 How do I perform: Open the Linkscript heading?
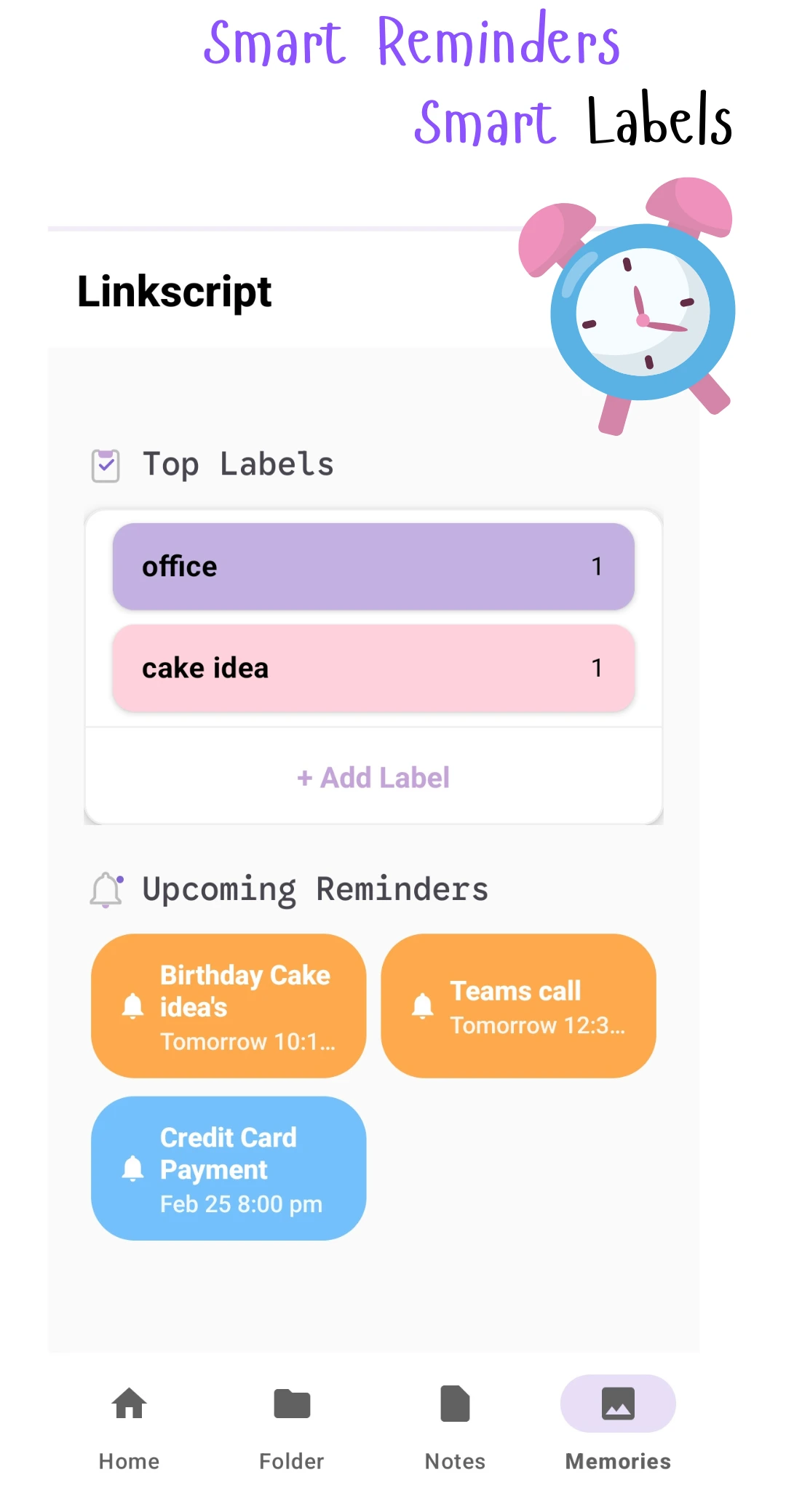click(174, 291)
